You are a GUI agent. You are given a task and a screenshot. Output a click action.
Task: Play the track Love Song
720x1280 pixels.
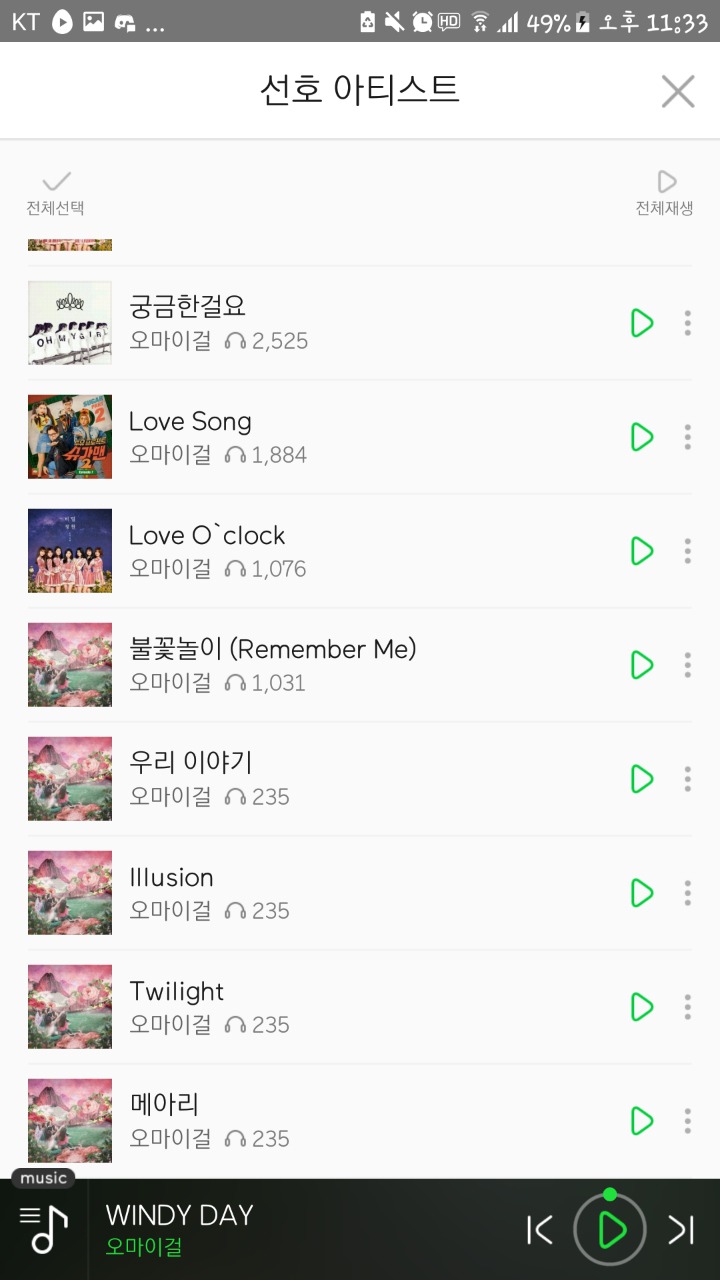pos(641,437)
